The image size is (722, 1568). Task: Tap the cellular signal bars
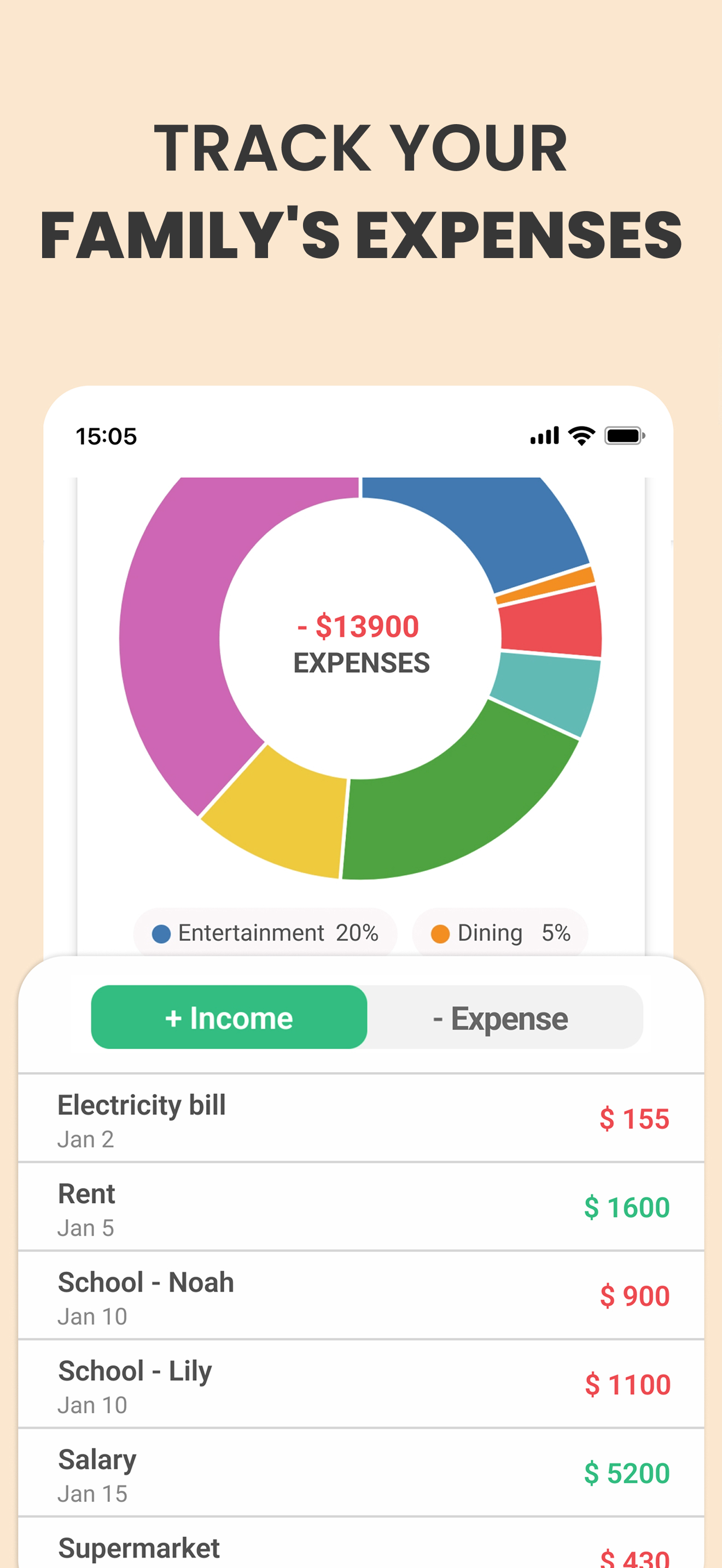(x=544, y=435)
